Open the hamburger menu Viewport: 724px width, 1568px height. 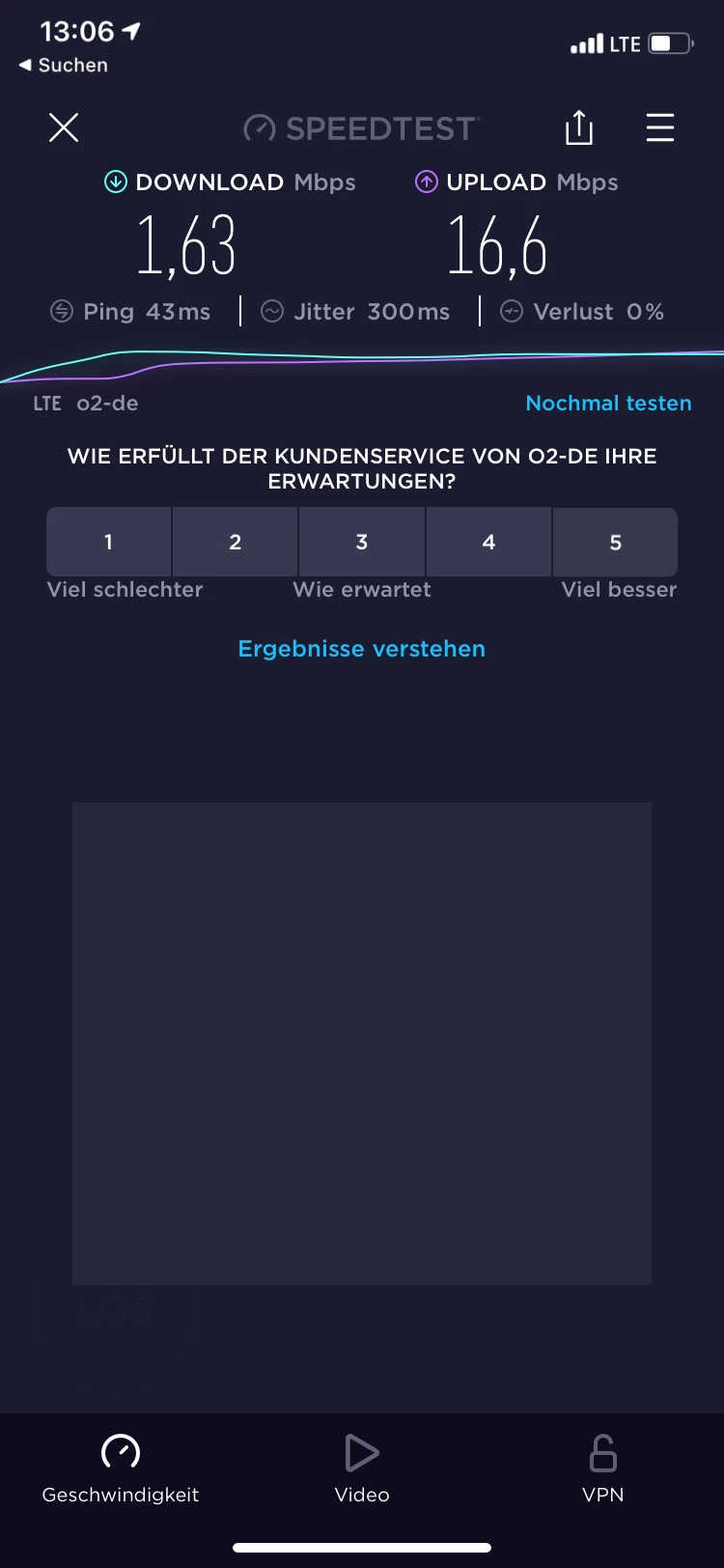pyautogui.click(x=660, y=127)
